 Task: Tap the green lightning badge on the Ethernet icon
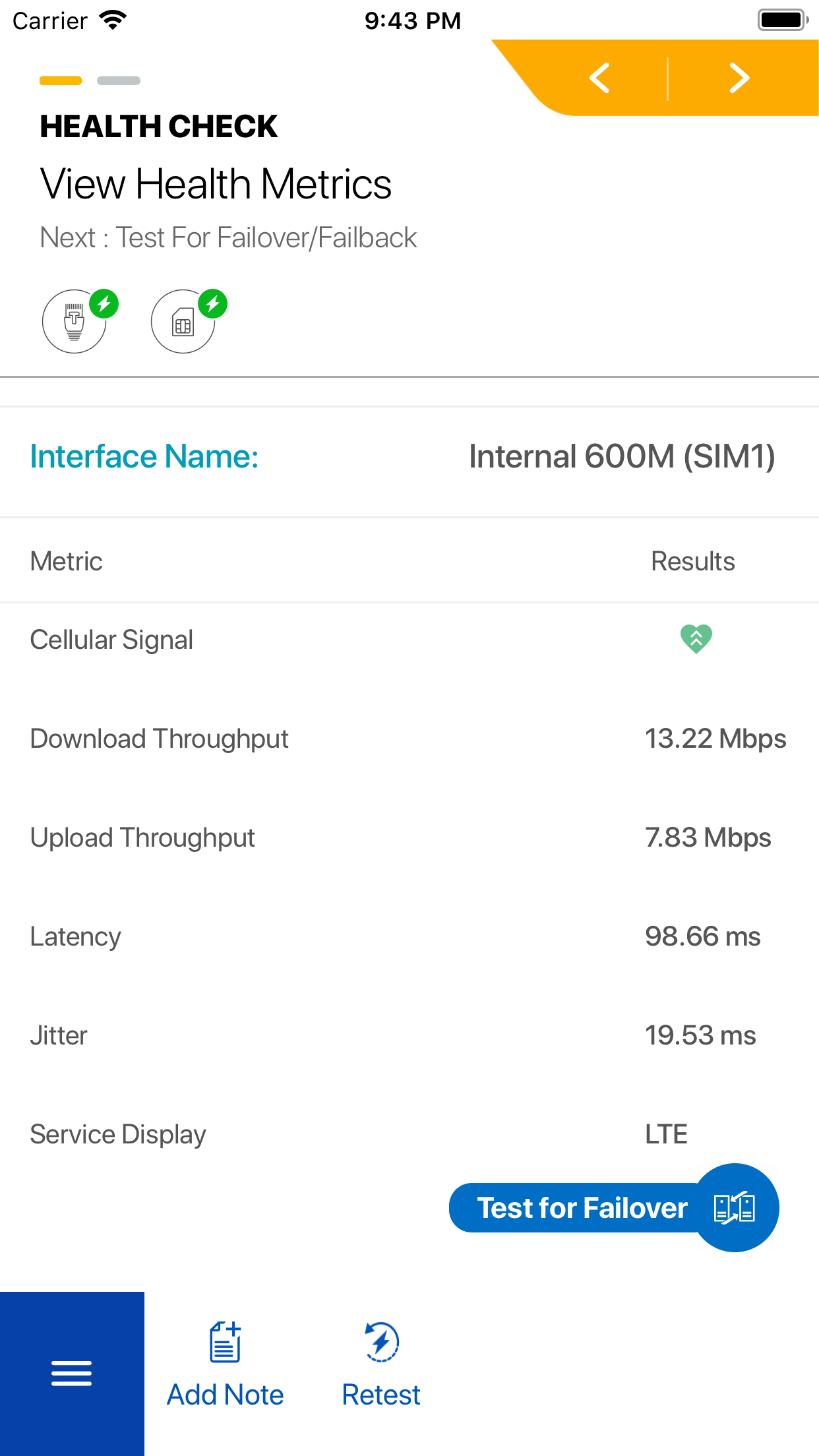(x=104, y=304)
